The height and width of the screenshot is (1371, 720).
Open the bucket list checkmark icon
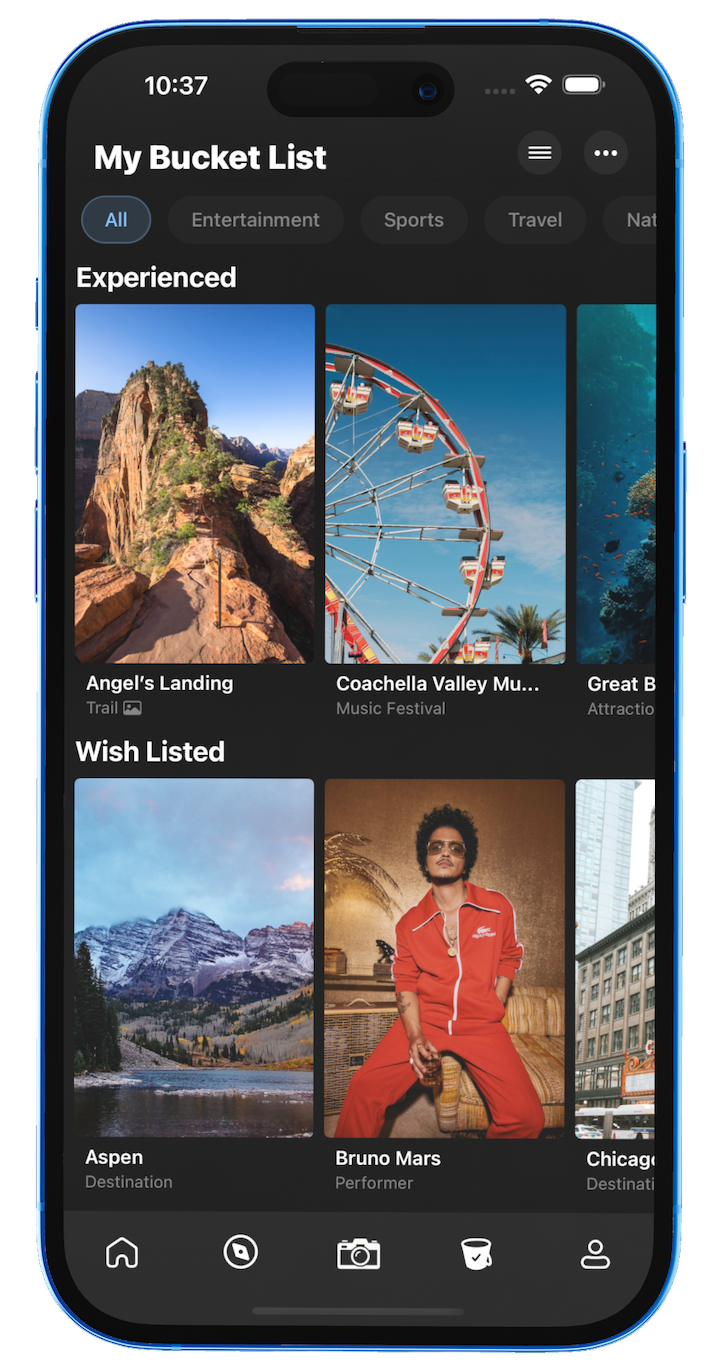click(x=476, y=1253)
